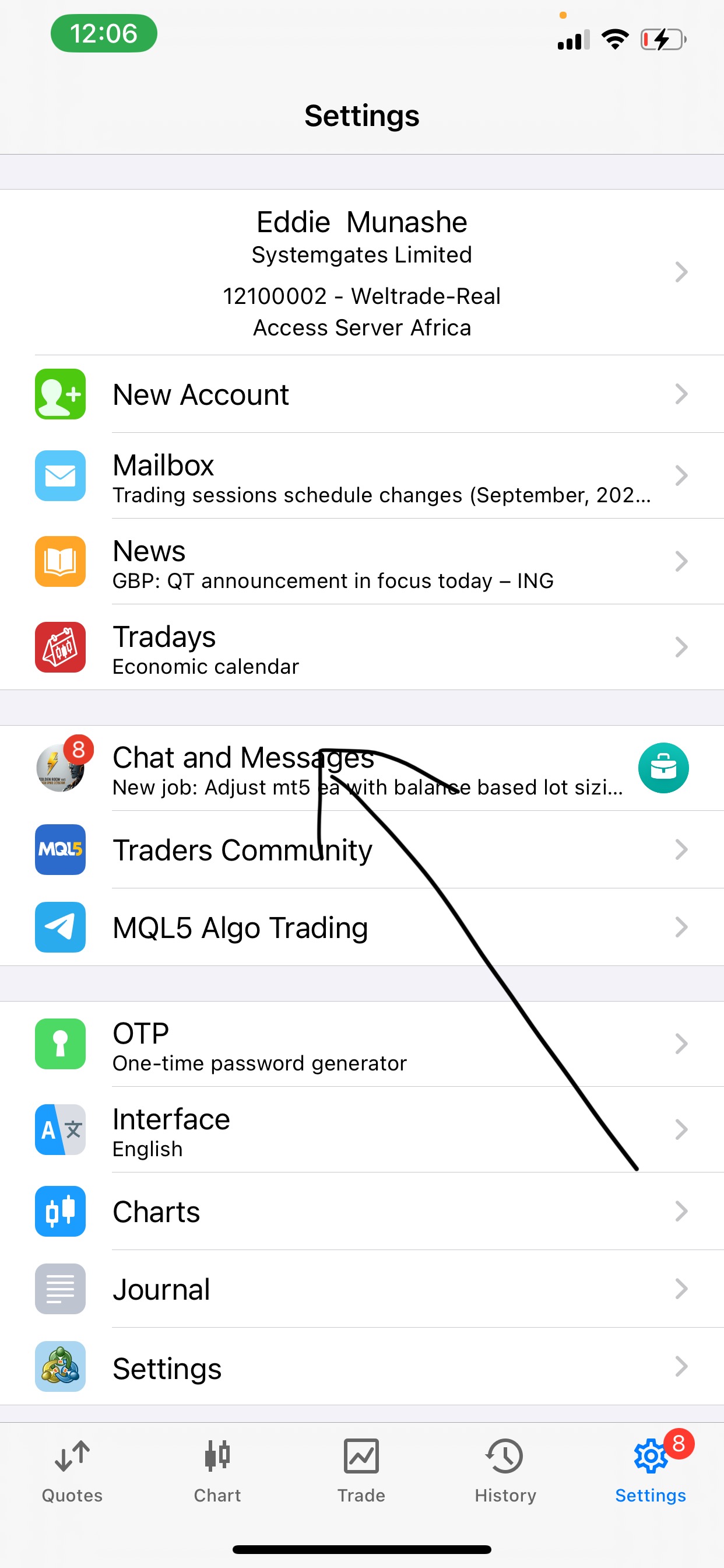Open the Mailbox

pyautogui.click(x=361, y=477)
